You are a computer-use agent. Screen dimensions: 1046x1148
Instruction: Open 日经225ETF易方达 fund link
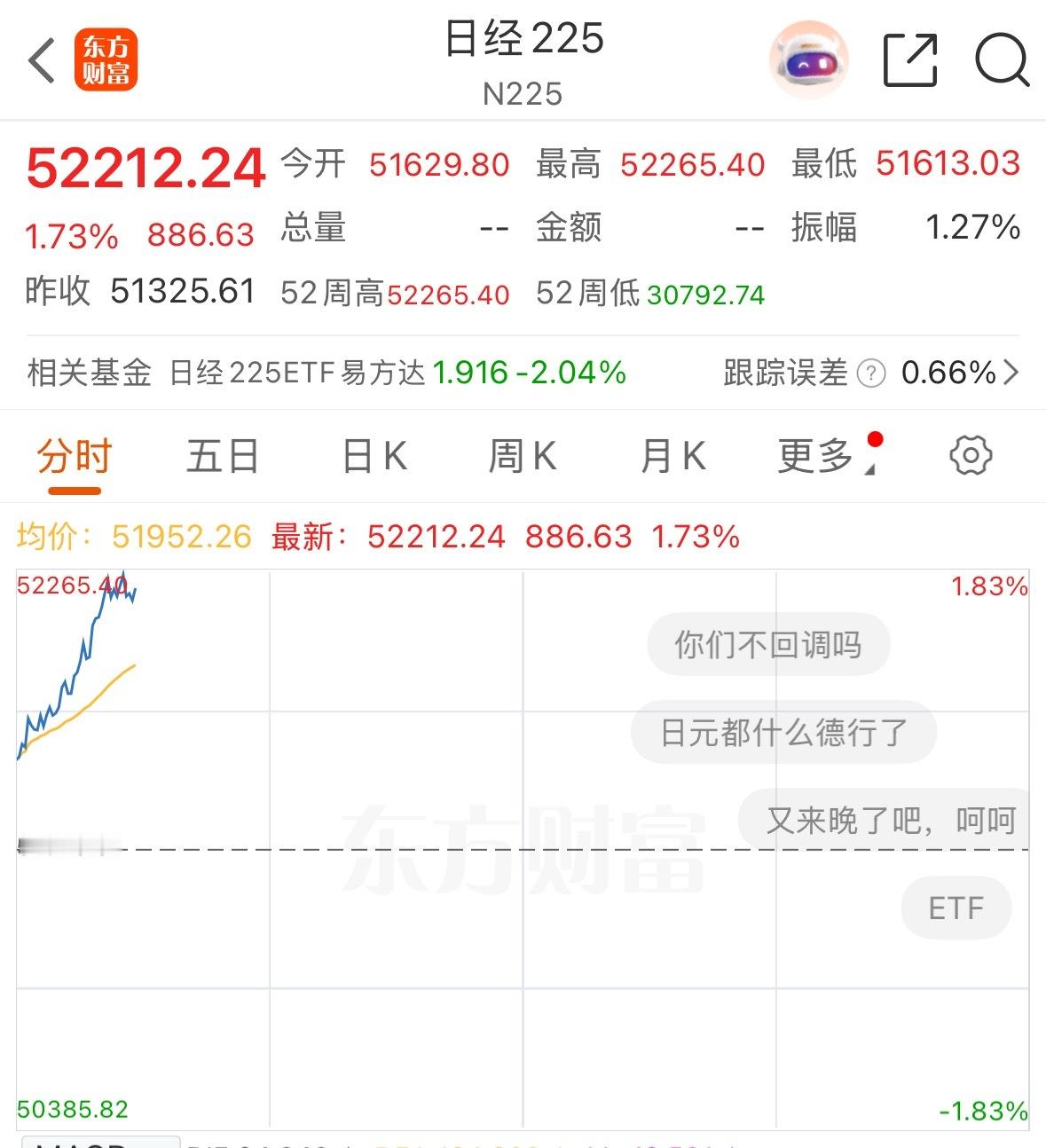coord(293,373)
